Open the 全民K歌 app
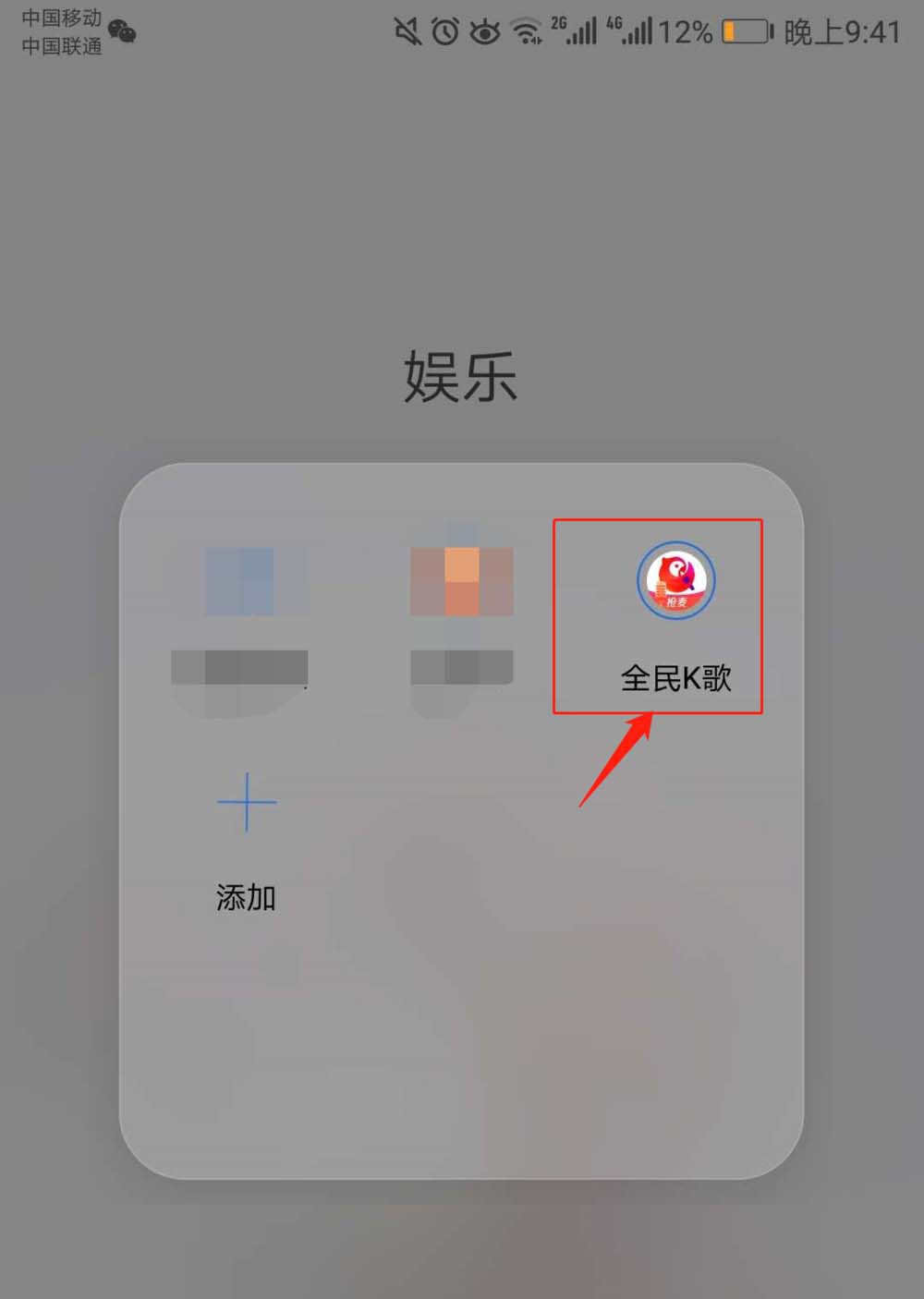The height and width of the screenshot is (1299, 924). [x=676, y=581]
